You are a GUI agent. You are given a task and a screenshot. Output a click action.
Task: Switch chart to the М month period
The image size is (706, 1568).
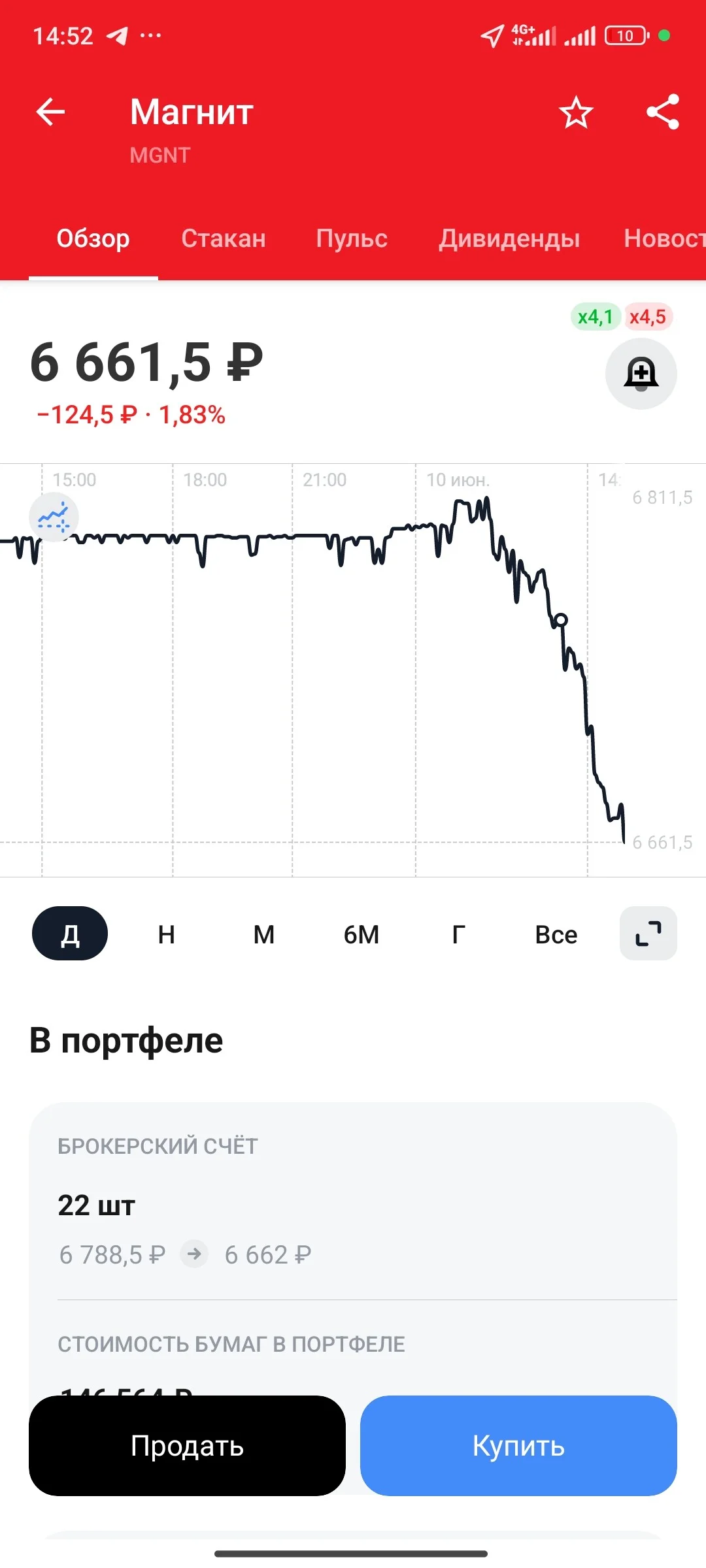tap(264, 934)
